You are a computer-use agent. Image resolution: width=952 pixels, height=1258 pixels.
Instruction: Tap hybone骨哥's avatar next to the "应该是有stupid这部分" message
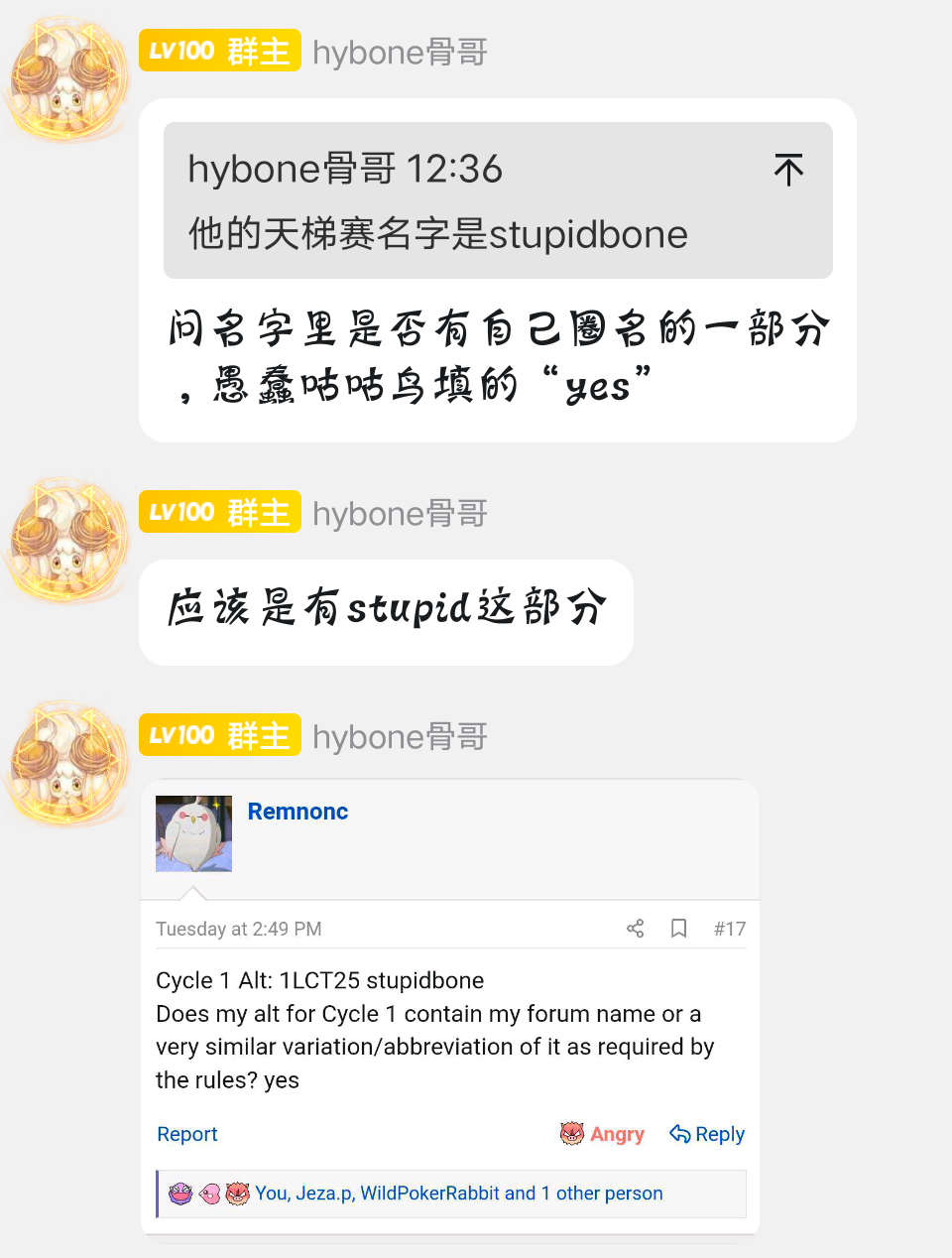67,543
